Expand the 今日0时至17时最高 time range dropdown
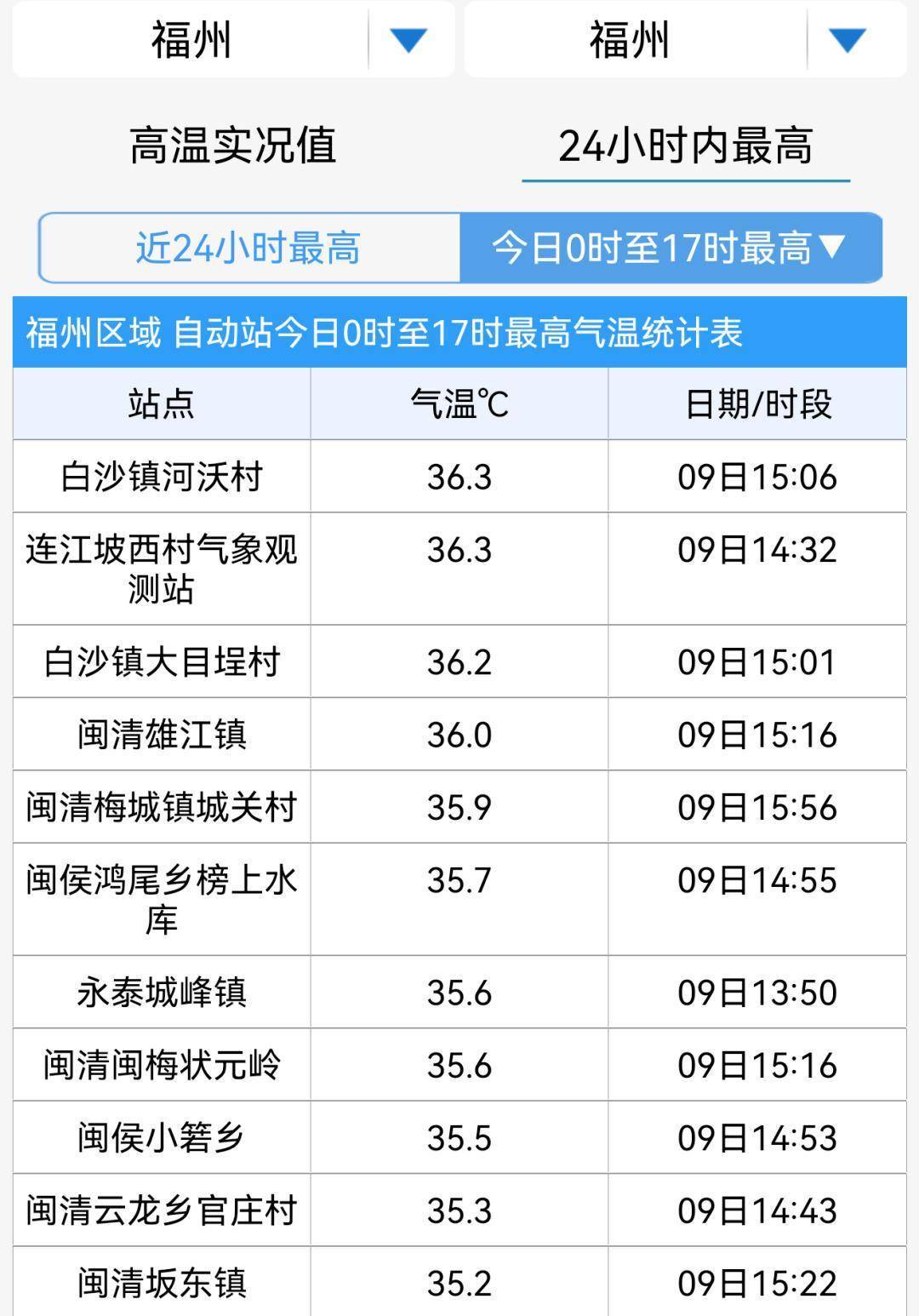The width and height of the screenshot is (919, 1316). point(671,248)
